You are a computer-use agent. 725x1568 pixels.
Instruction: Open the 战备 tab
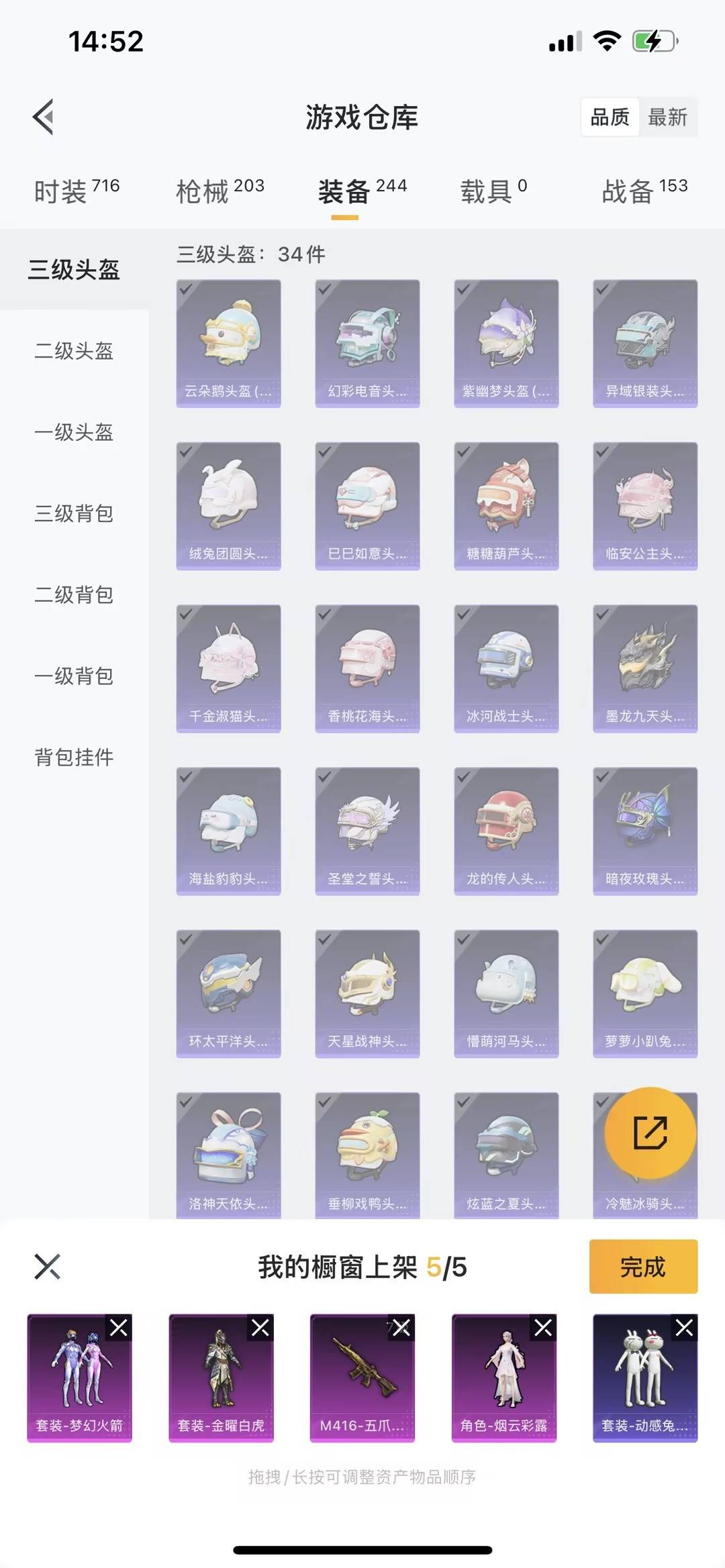coord(644,191)
